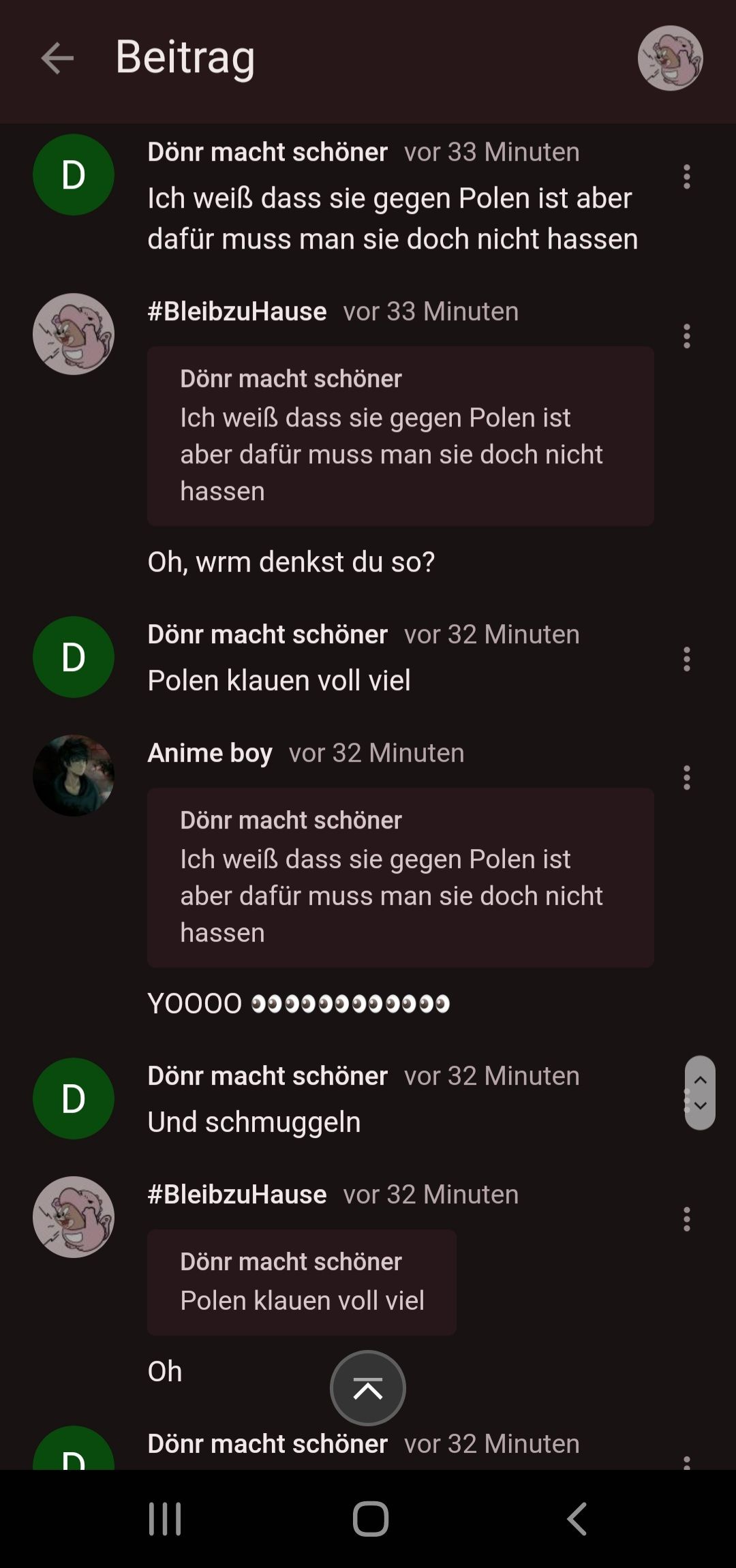Open options for the 'Oh, wrm denkst du so?' comment
736x1568 pixels.
tap(686, 337)
